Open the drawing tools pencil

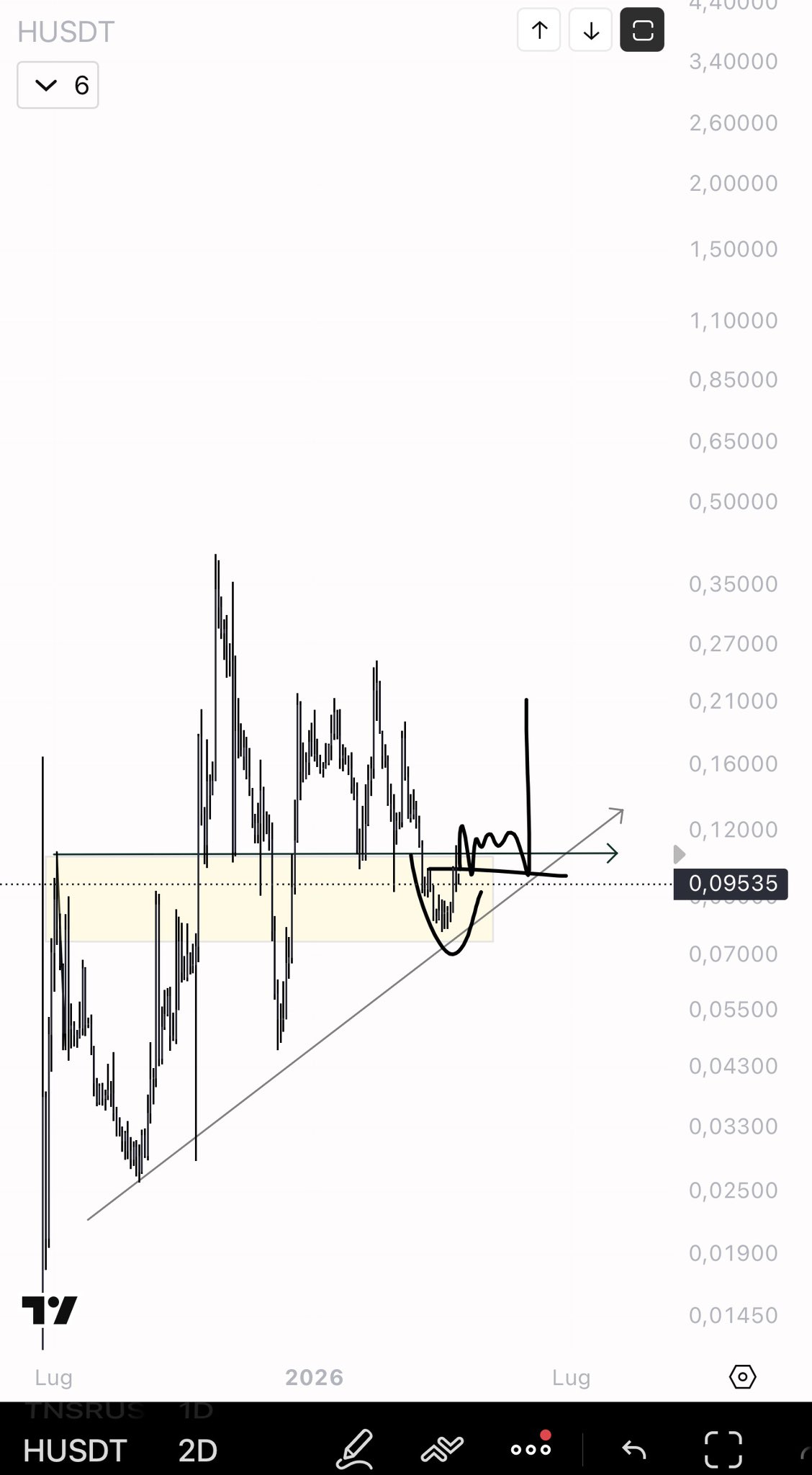click(355, 1449)
